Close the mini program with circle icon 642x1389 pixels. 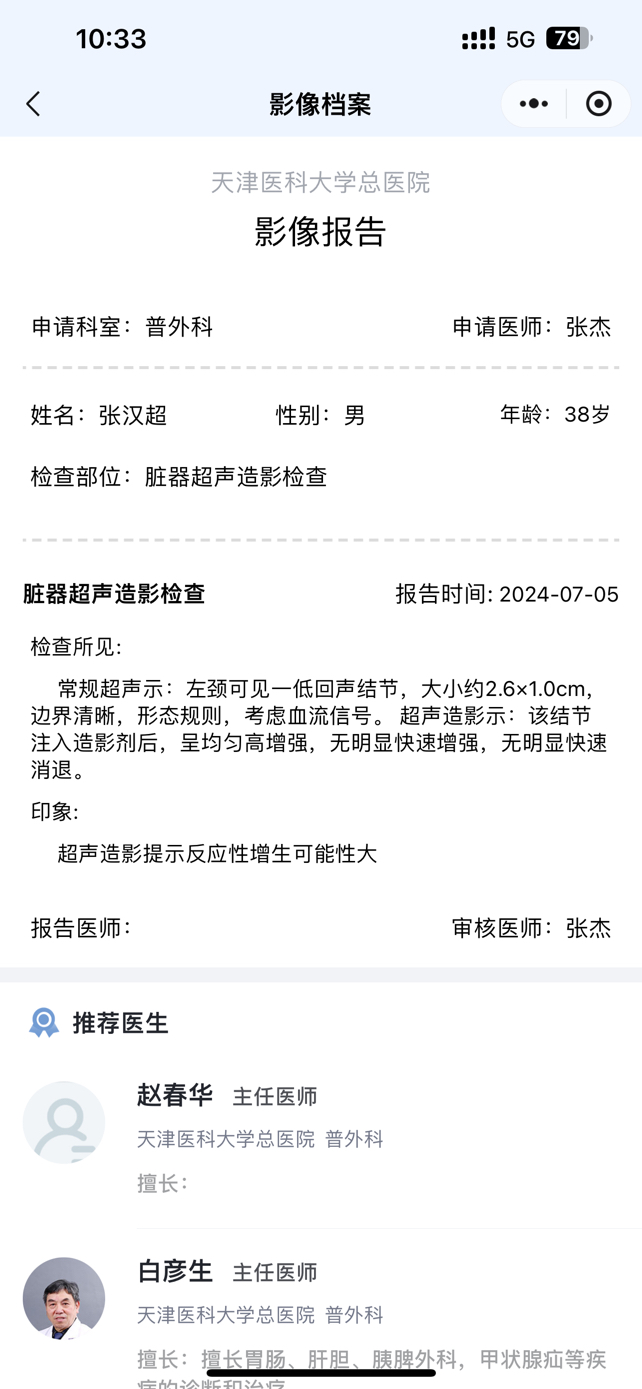point(598,104)
